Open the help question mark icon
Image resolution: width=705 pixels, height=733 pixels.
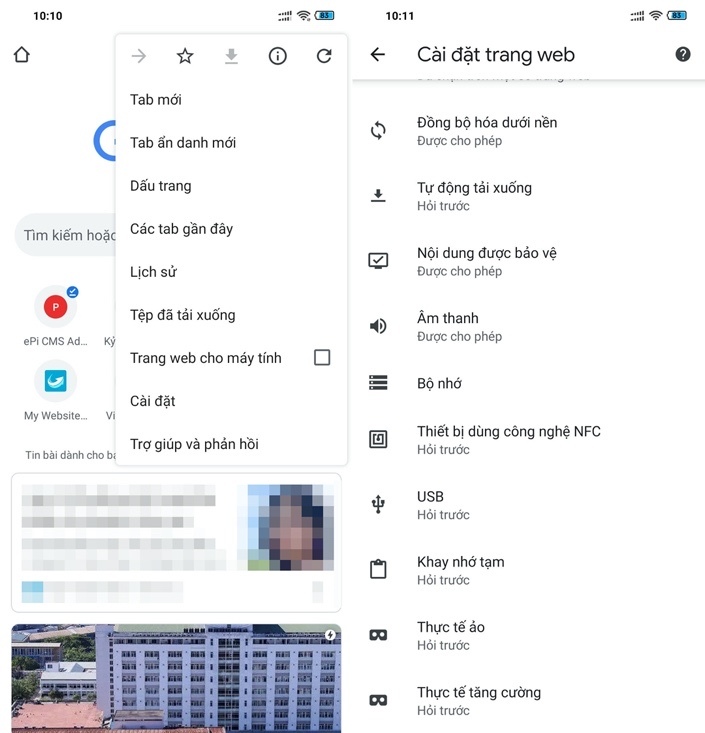[683, 55]
